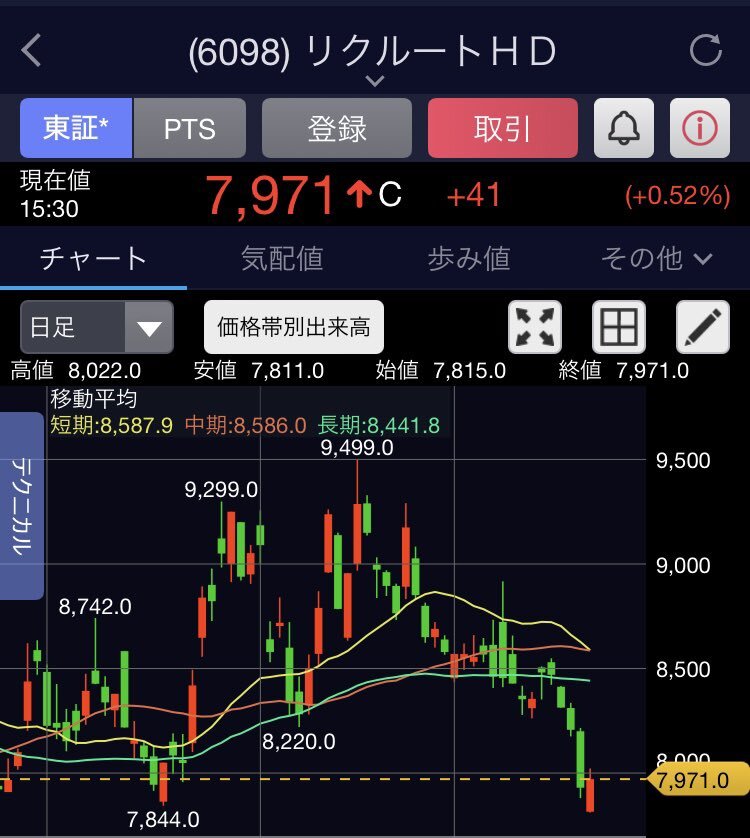Switch to the チャート tab

[x=93, y=259]
